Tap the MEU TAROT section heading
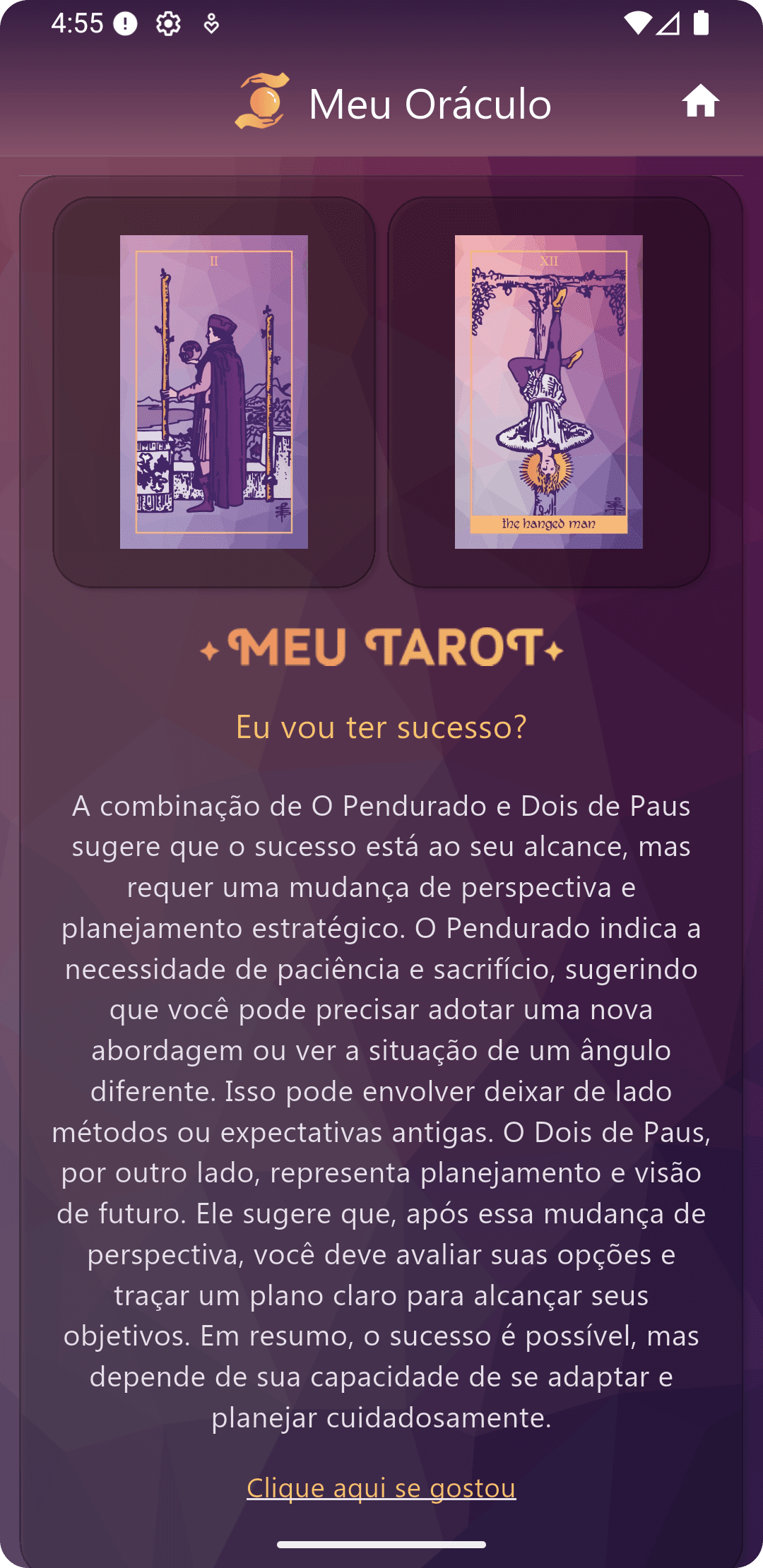The height and width of the screenshot is (1568, 763). [x=381, y=646]
